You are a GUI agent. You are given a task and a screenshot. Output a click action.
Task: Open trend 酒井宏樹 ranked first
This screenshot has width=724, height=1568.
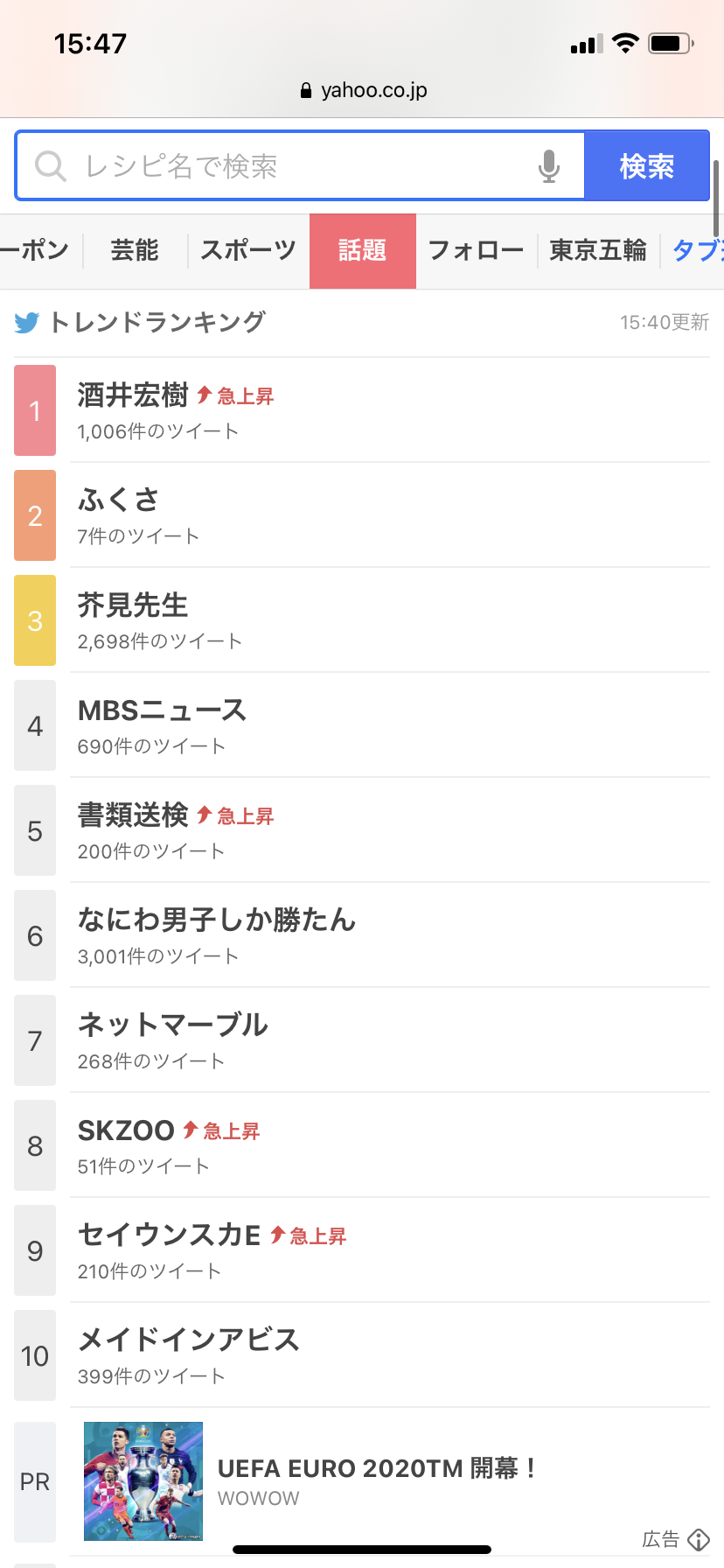pos(133,396)
